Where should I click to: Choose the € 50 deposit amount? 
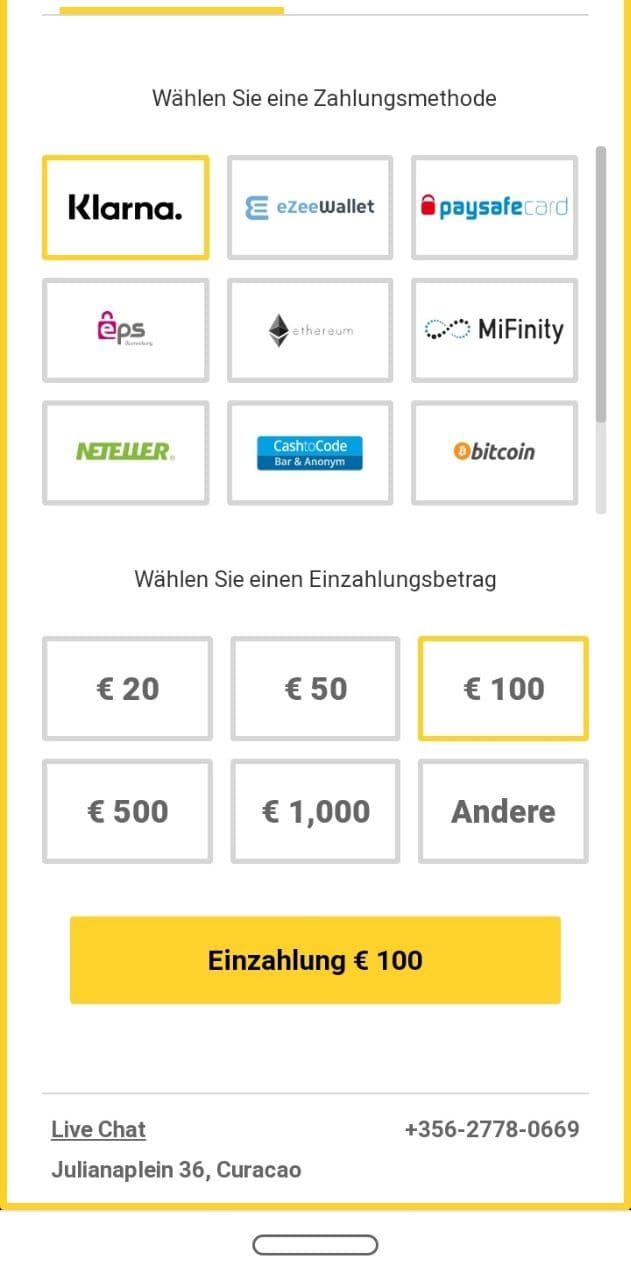(315, 689)
